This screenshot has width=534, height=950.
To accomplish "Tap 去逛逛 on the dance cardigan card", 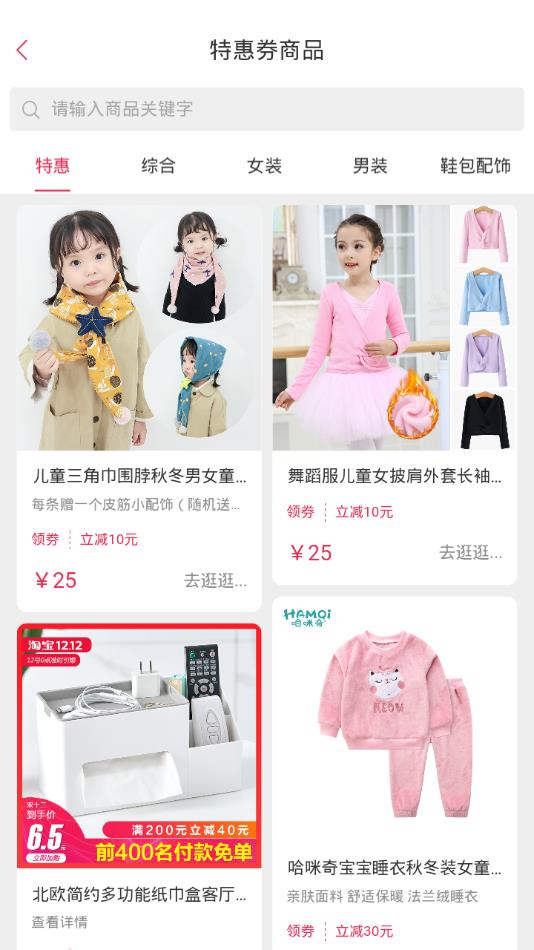I will point(470,553).
